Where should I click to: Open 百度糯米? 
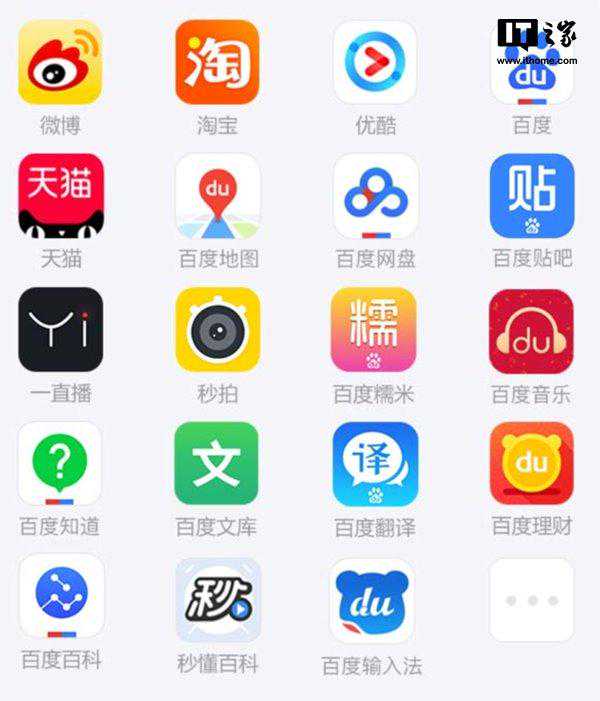tap(374, 329)
